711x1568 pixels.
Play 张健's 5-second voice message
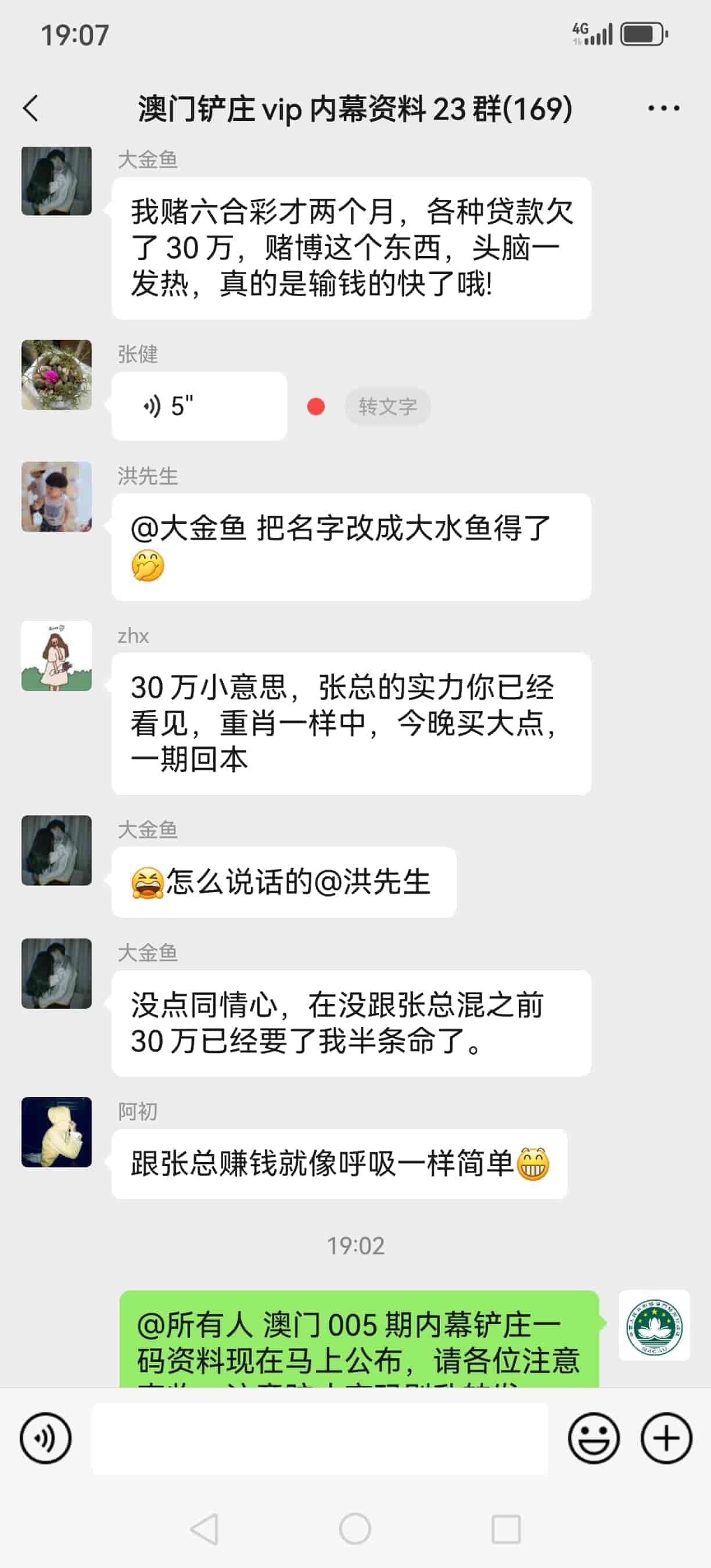point(199,406)
